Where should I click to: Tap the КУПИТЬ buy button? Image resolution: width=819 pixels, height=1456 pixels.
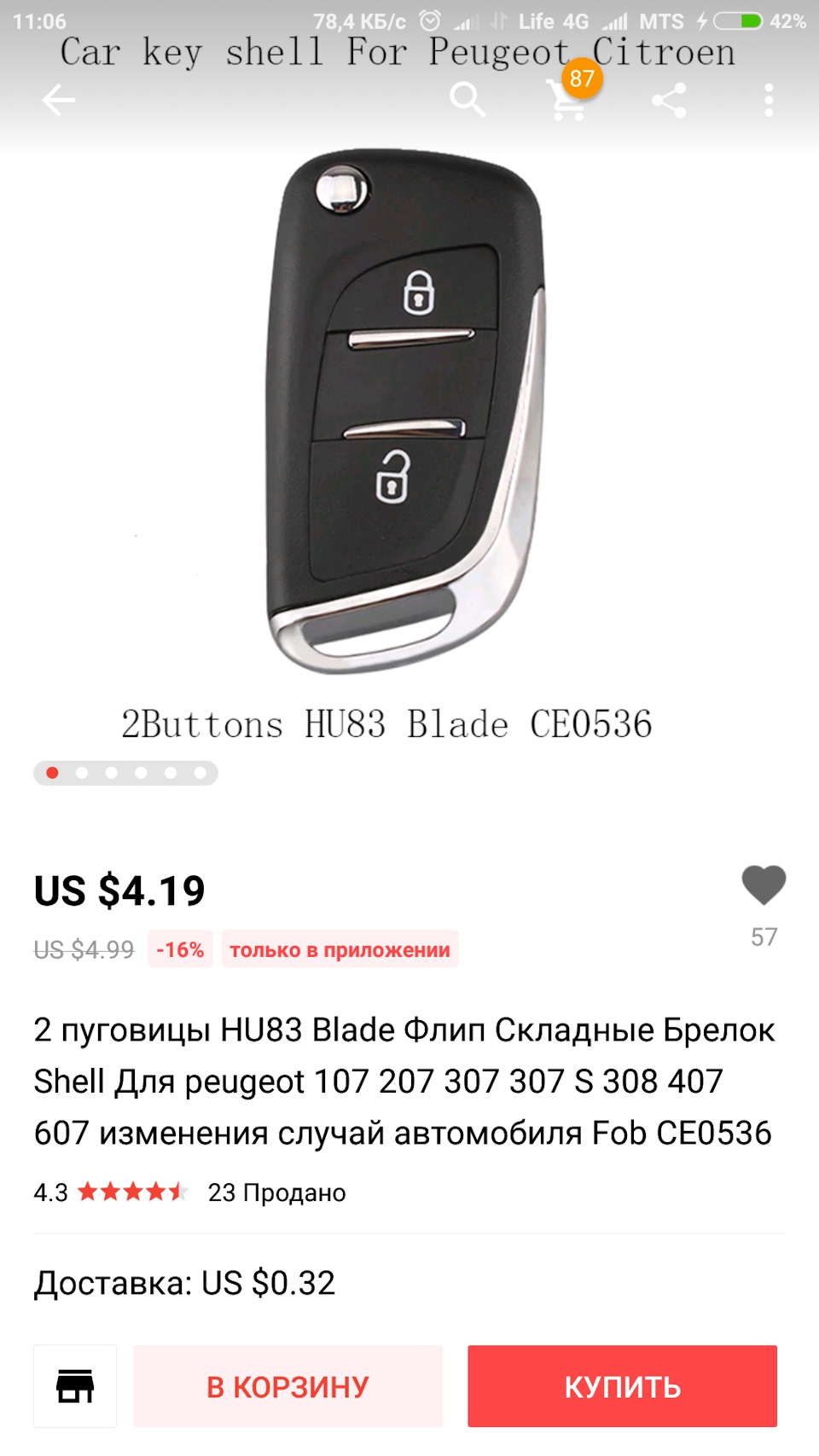[x=622, y=1386]
